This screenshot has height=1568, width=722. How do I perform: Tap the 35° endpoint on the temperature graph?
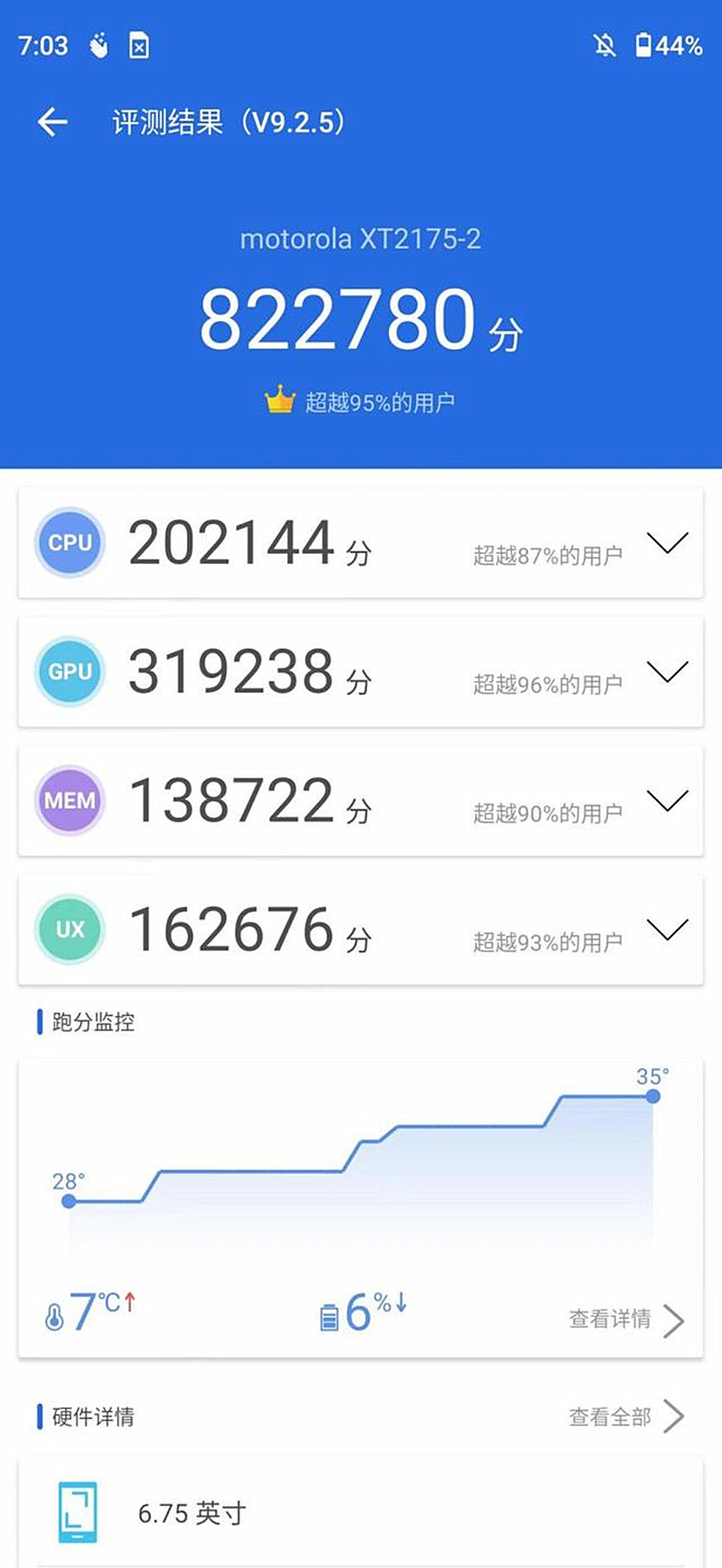click(651, 1097)
